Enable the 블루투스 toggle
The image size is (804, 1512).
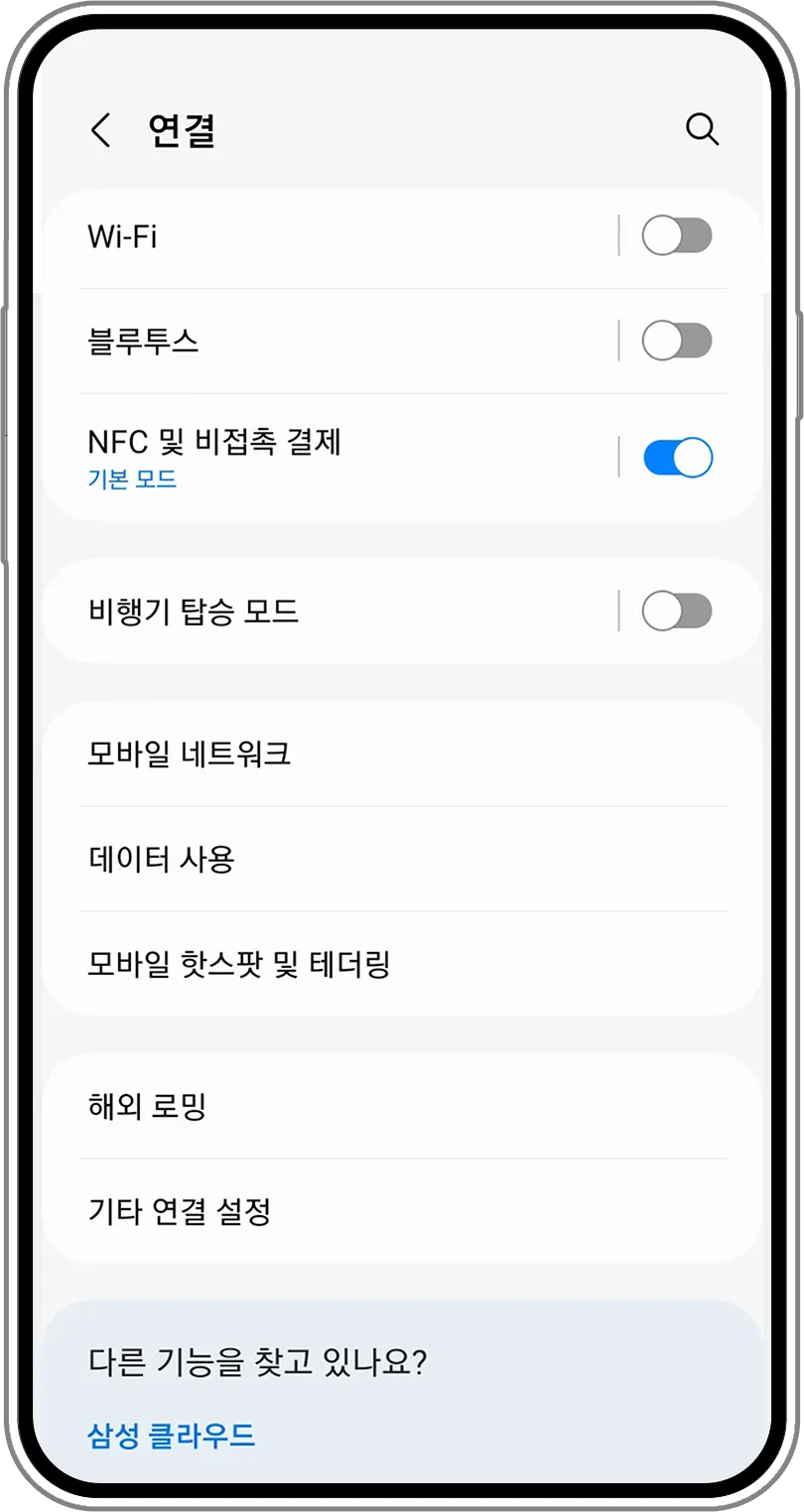677,342
